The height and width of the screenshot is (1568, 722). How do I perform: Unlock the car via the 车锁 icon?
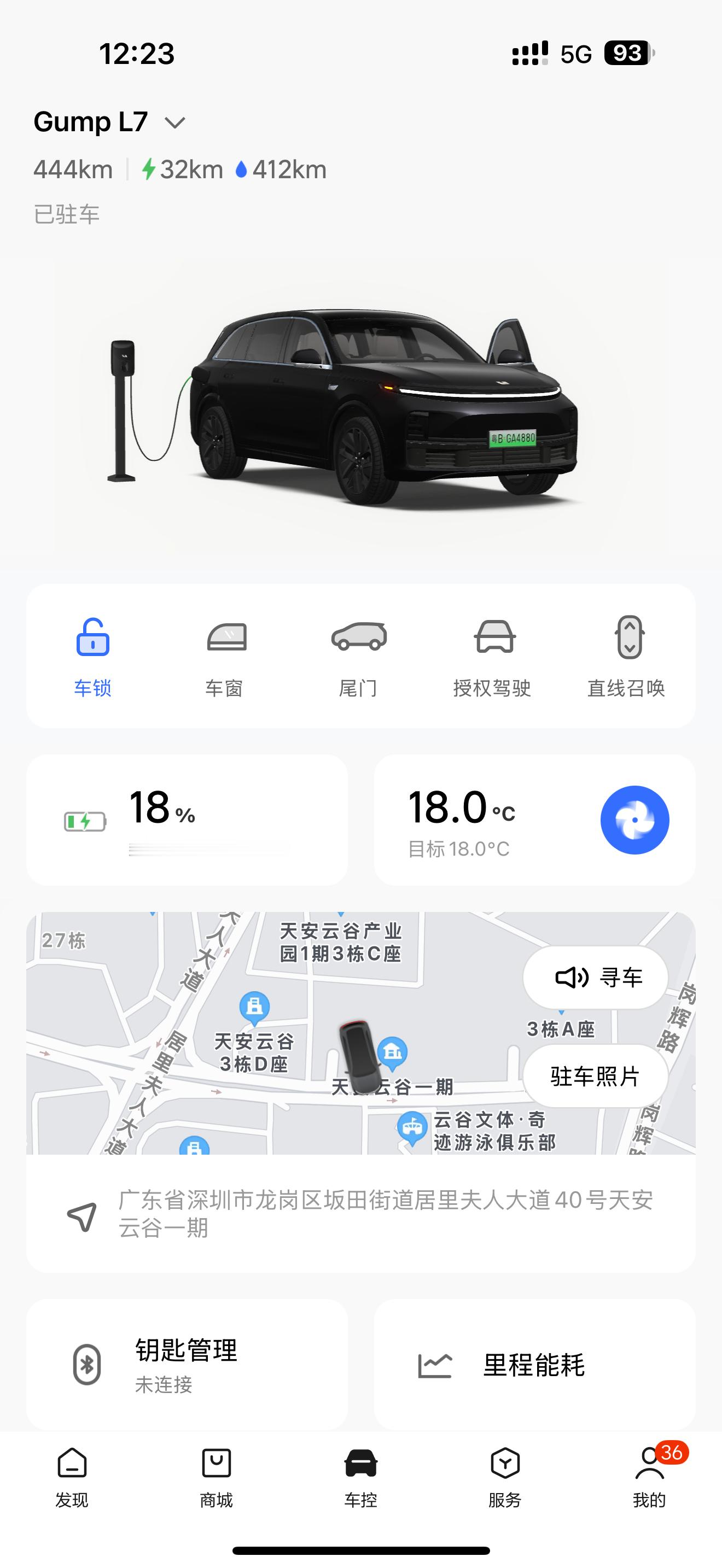[92, 654]
